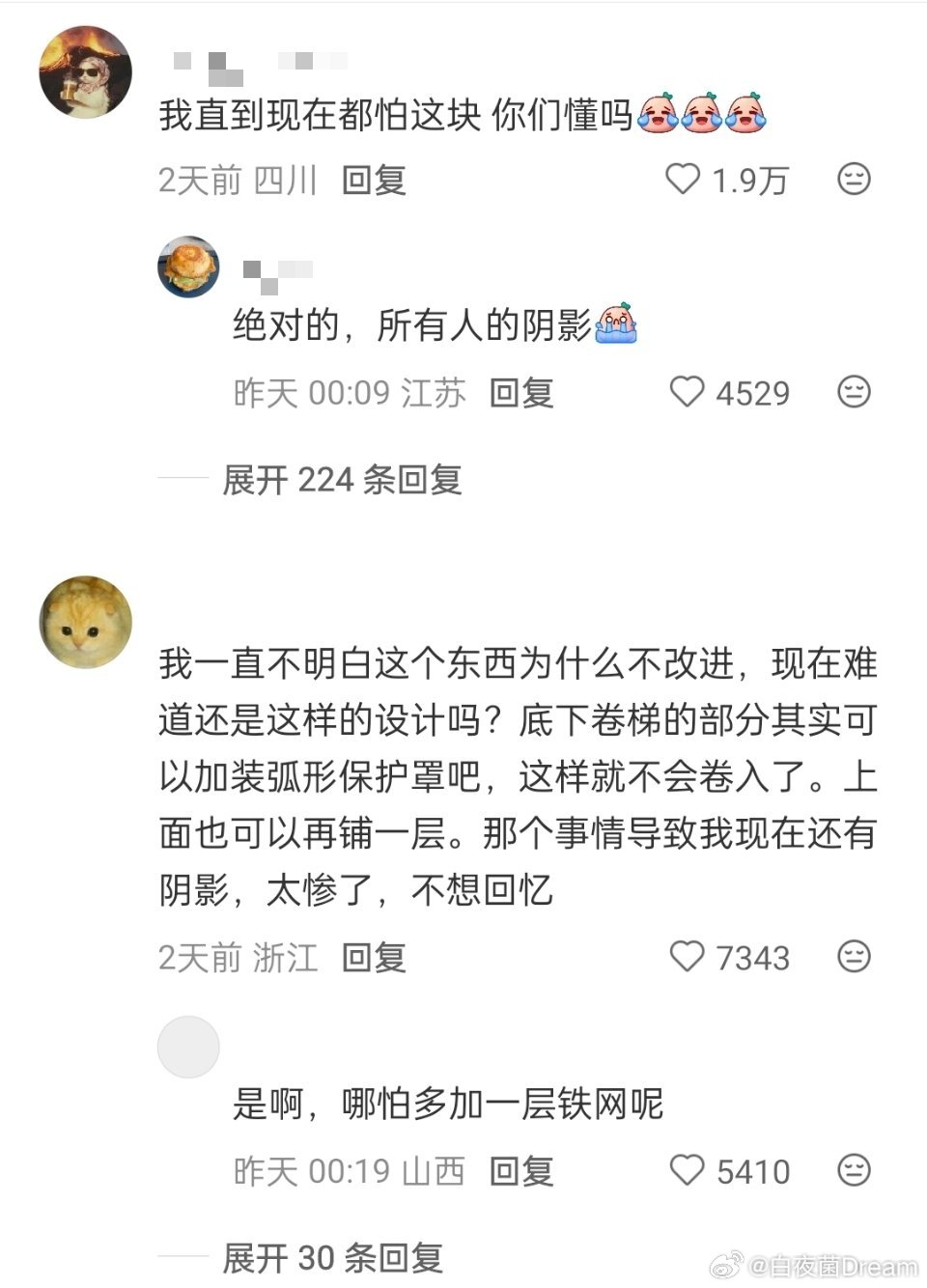The width and height of the screenshot is (927, 1288).
Task: Expand the 224 replies under the first comment
Action: pos(343,480)
